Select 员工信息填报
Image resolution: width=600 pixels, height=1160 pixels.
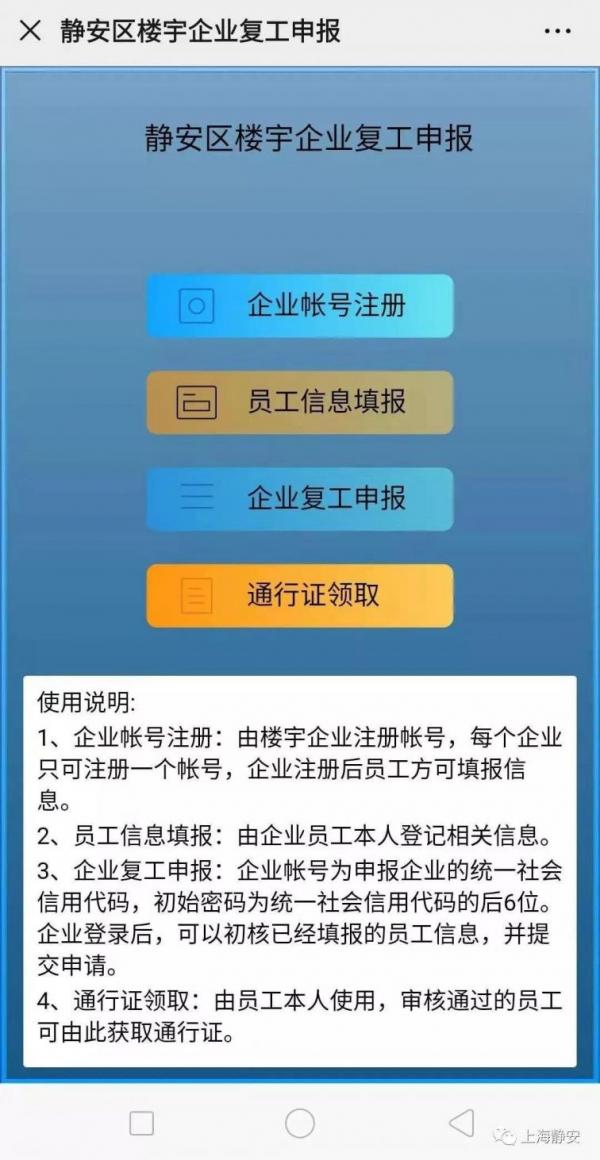tap(300, 402)
